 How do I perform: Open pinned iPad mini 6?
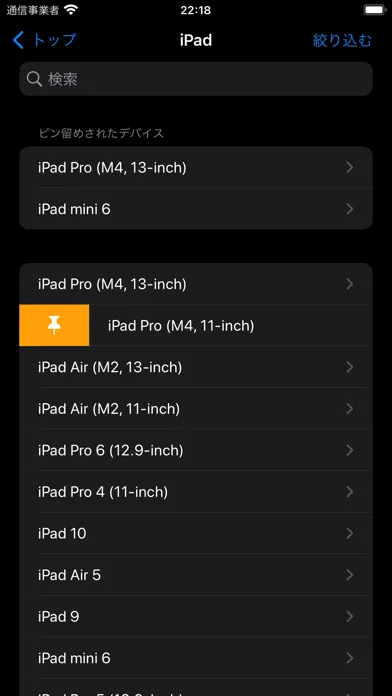pos(196,209)
